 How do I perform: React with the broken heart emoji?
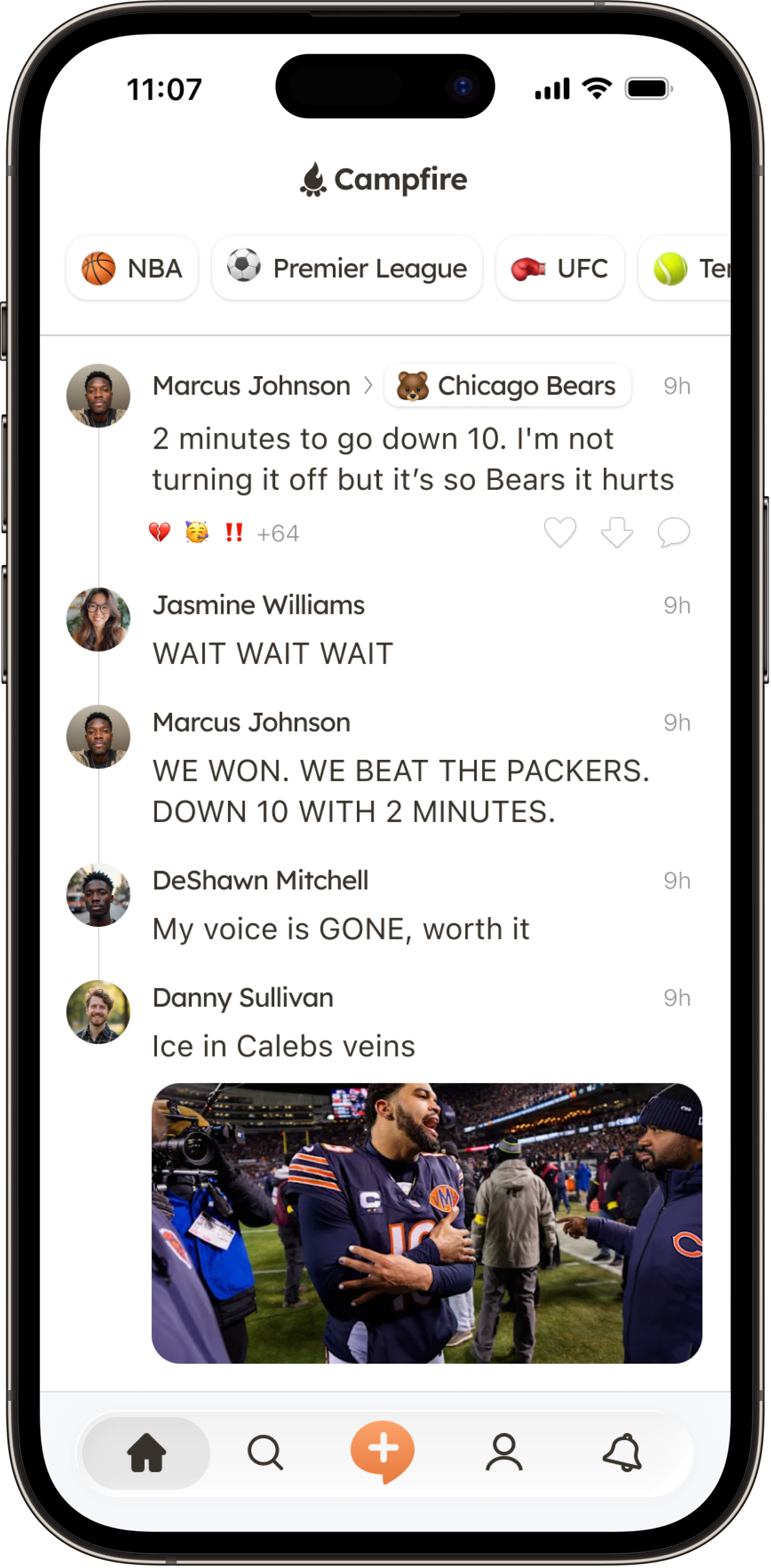[160, 532]
